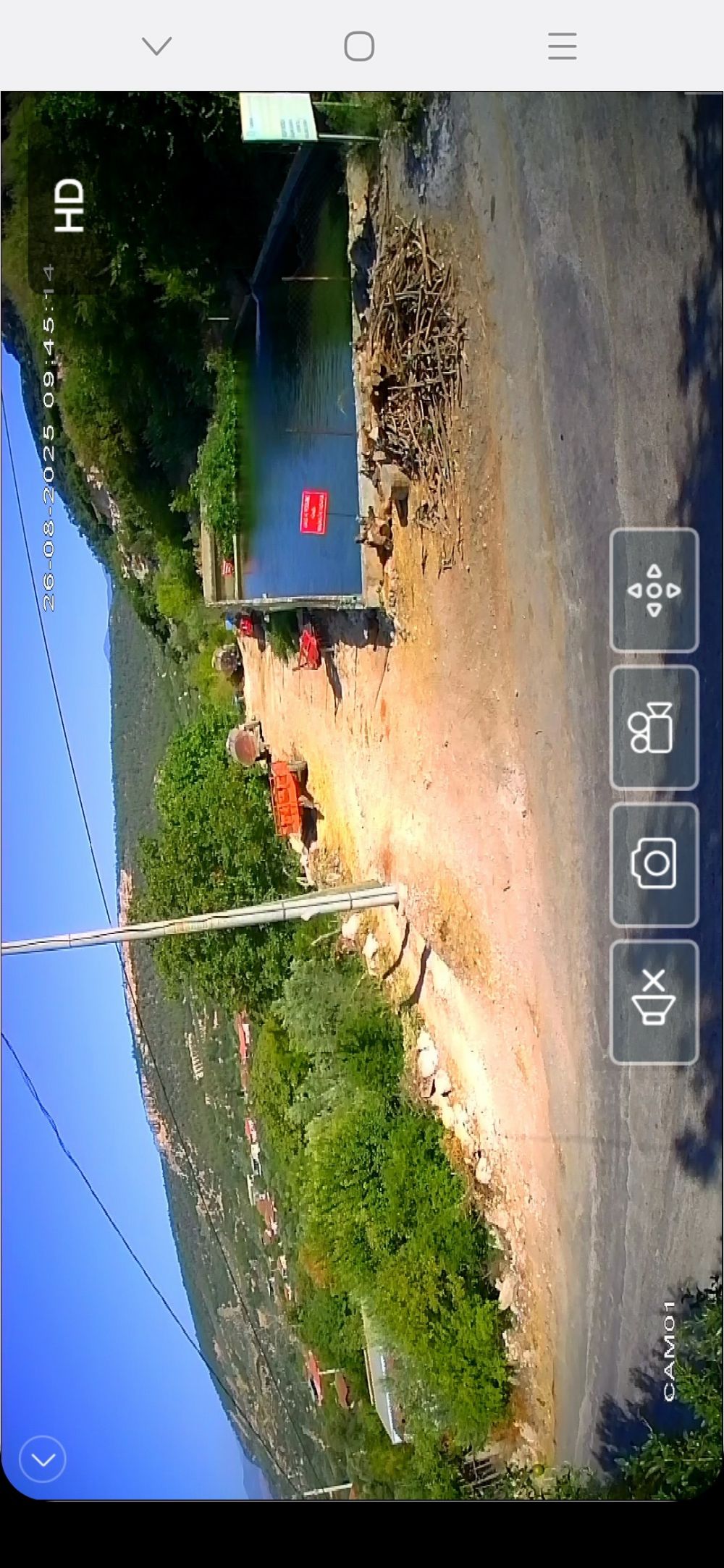The height and width of the screenshot is (1568, 724).
Task: Toggle the muted speaker sound
Action: click(x=654, y=1002)
